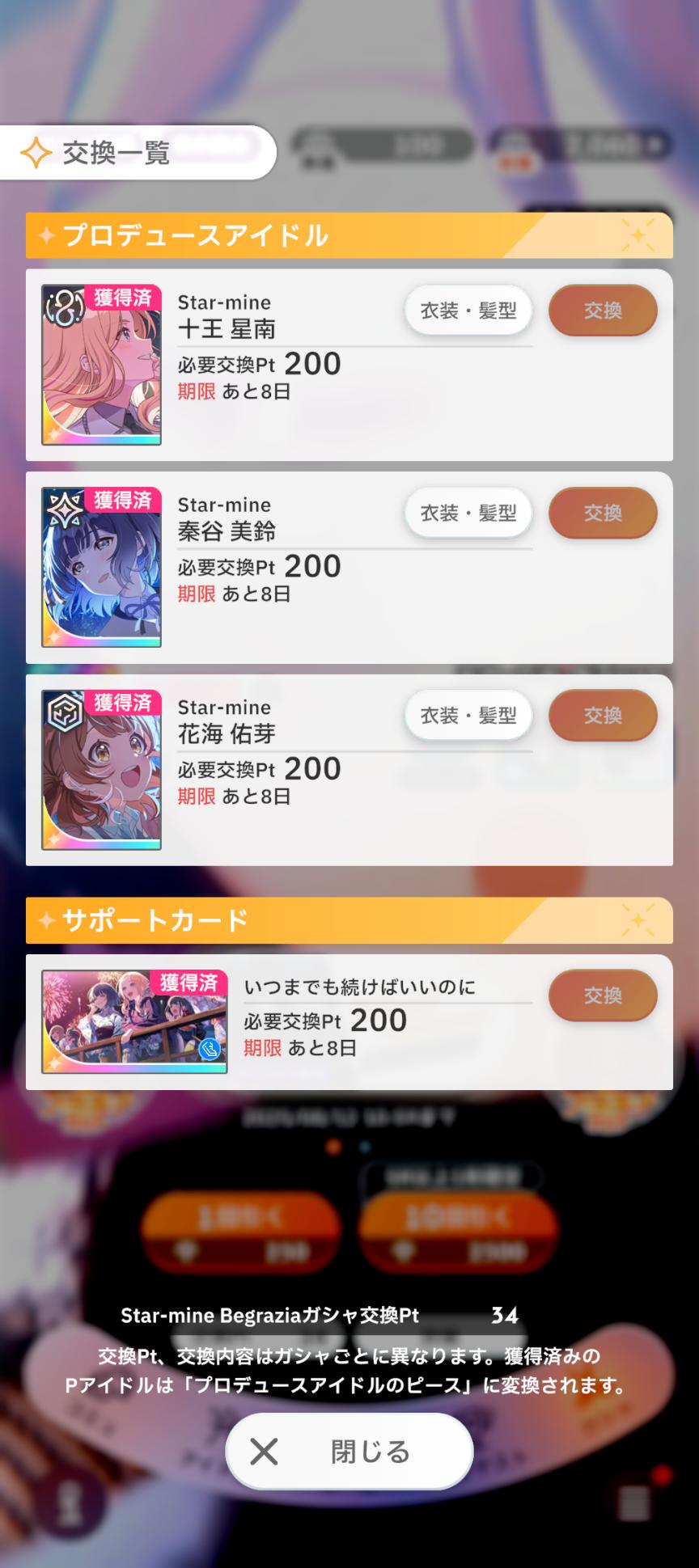Tap 交換 button for 秦谷 美鈴

(602, 513)
